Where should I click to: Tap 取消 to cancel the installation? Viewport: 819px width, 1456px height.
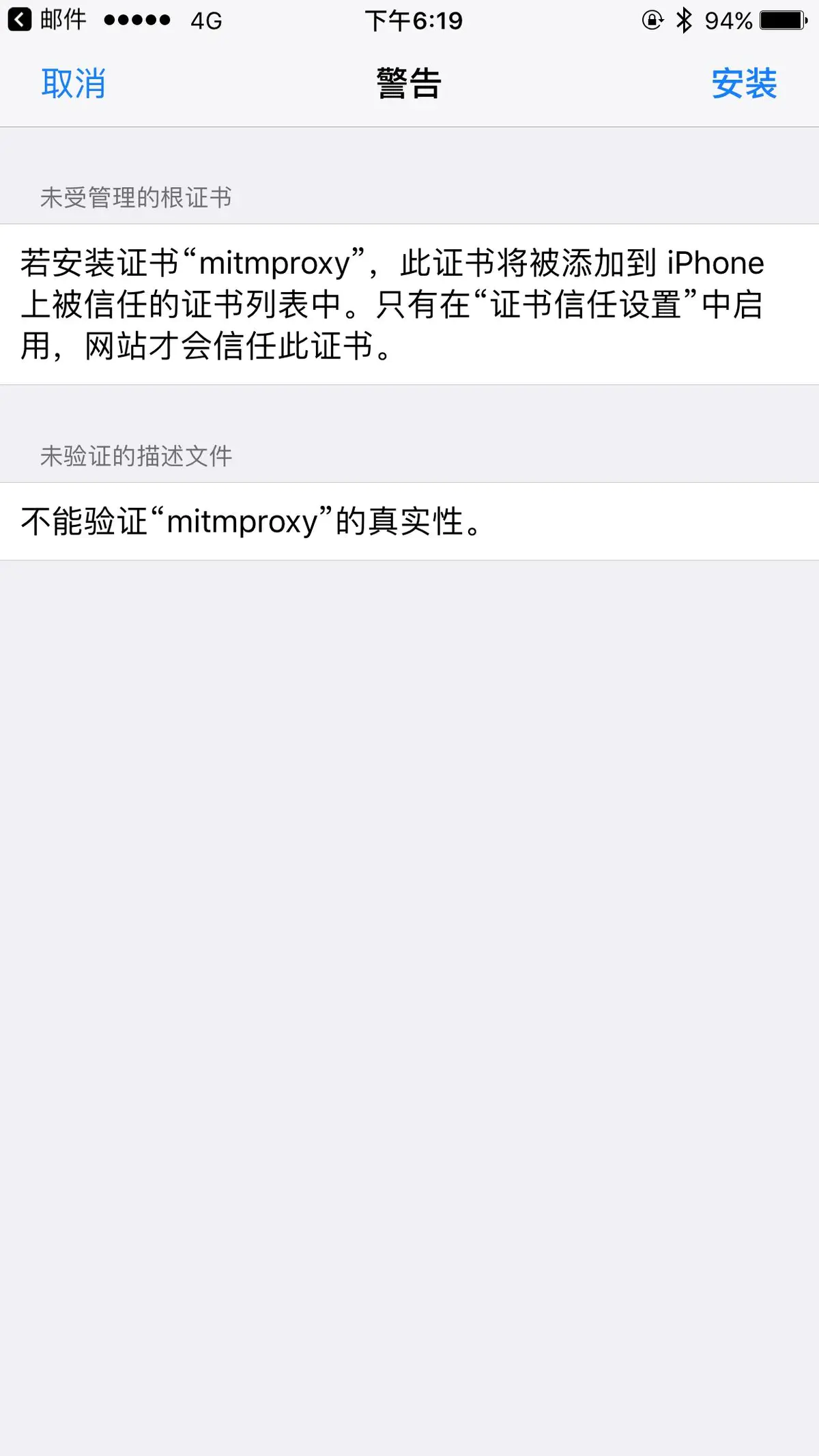tap(74, 83)
